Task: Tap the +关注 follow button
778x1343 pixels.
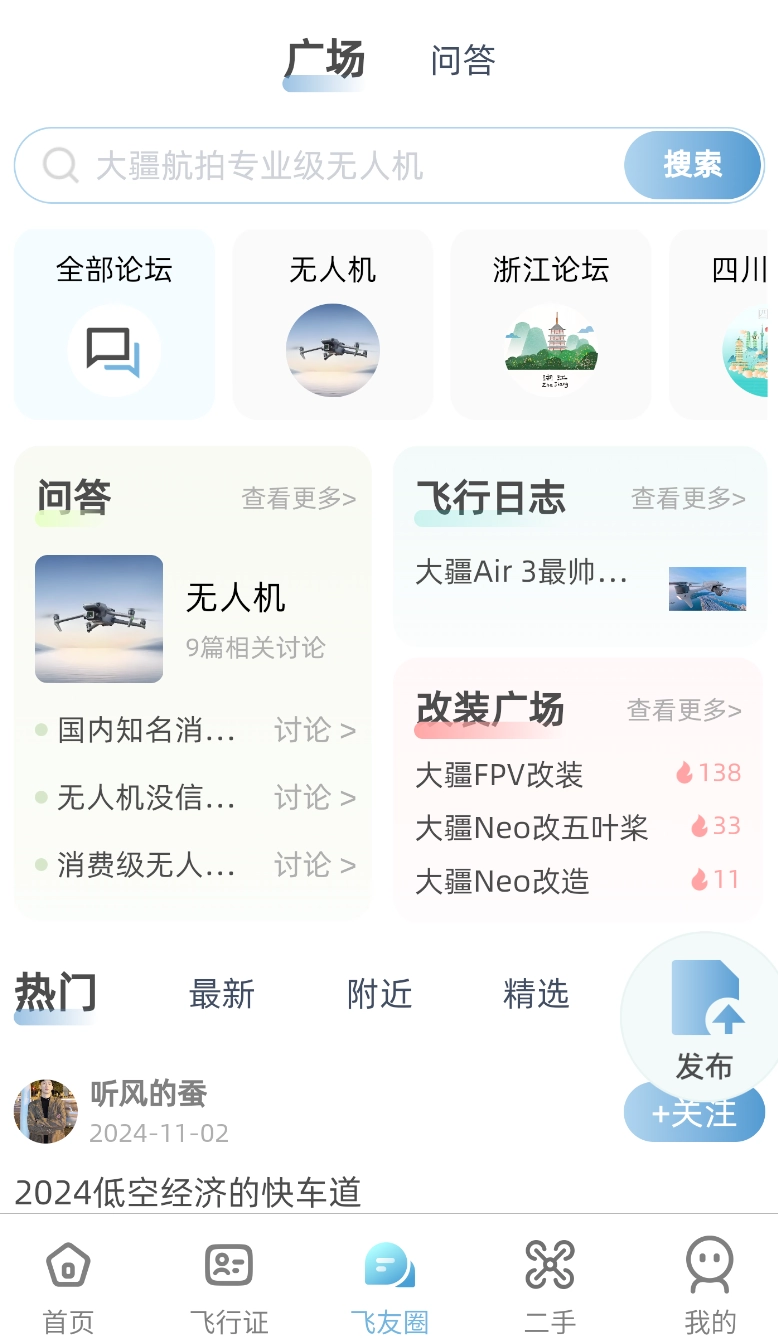Action: pyautogui.click(x=694, y=1111)
